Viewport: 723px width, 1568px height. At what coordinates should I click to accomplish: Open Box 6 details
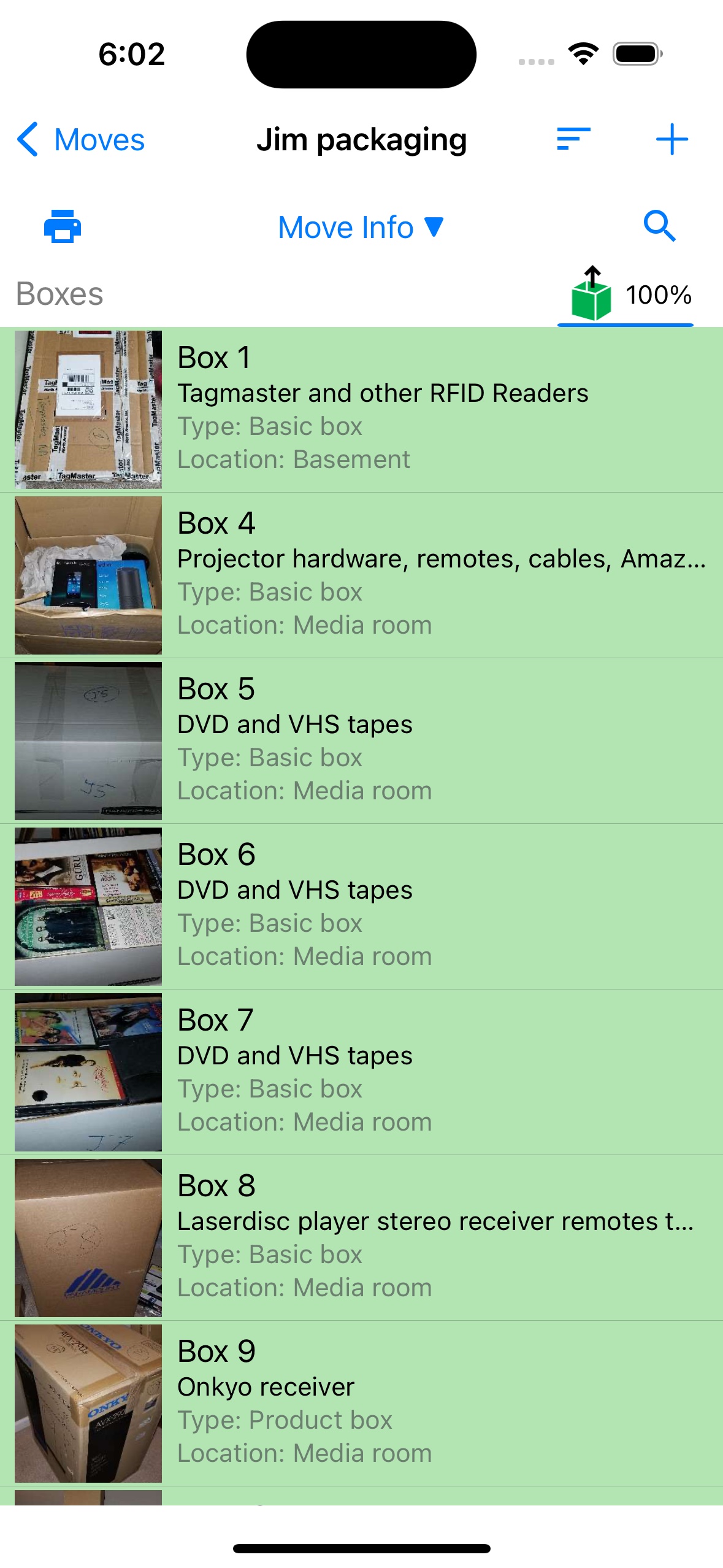click(362, 907)
